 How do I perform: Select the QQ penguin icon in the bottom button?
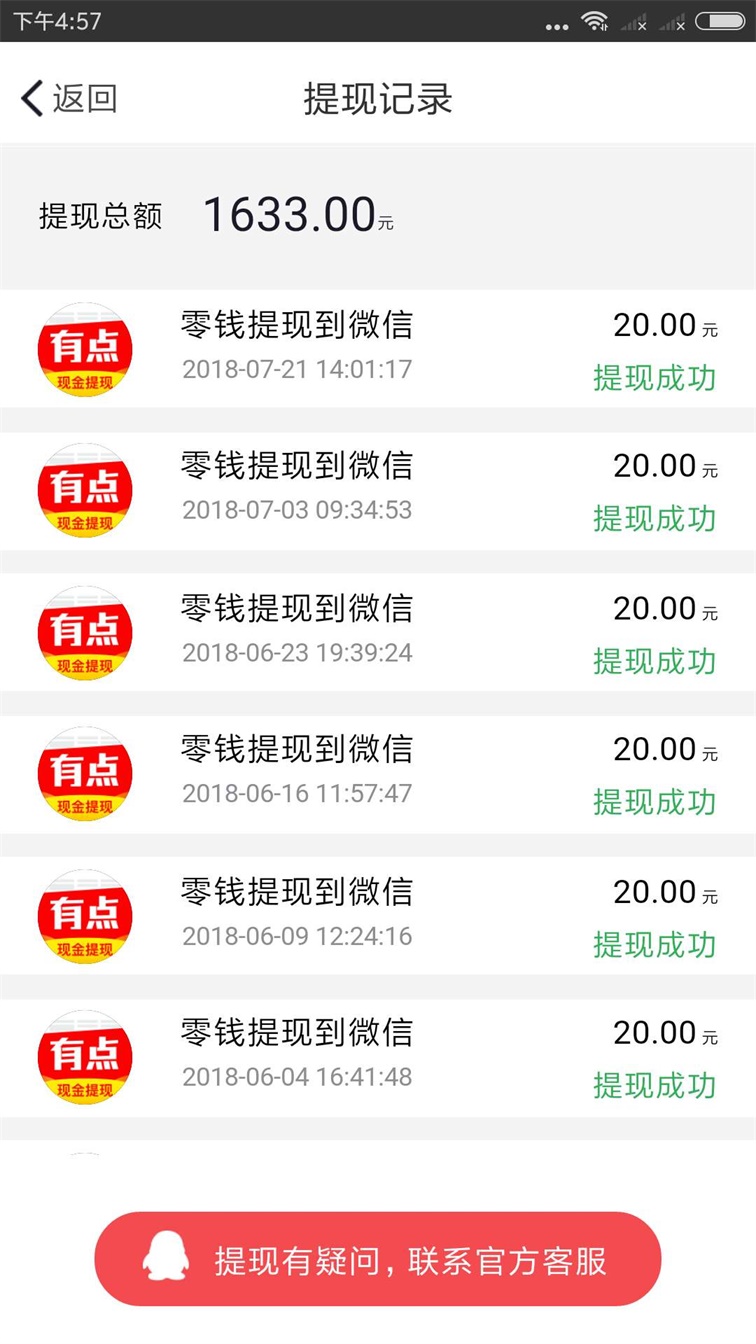pyautogui.click(x=168, y=1260)
